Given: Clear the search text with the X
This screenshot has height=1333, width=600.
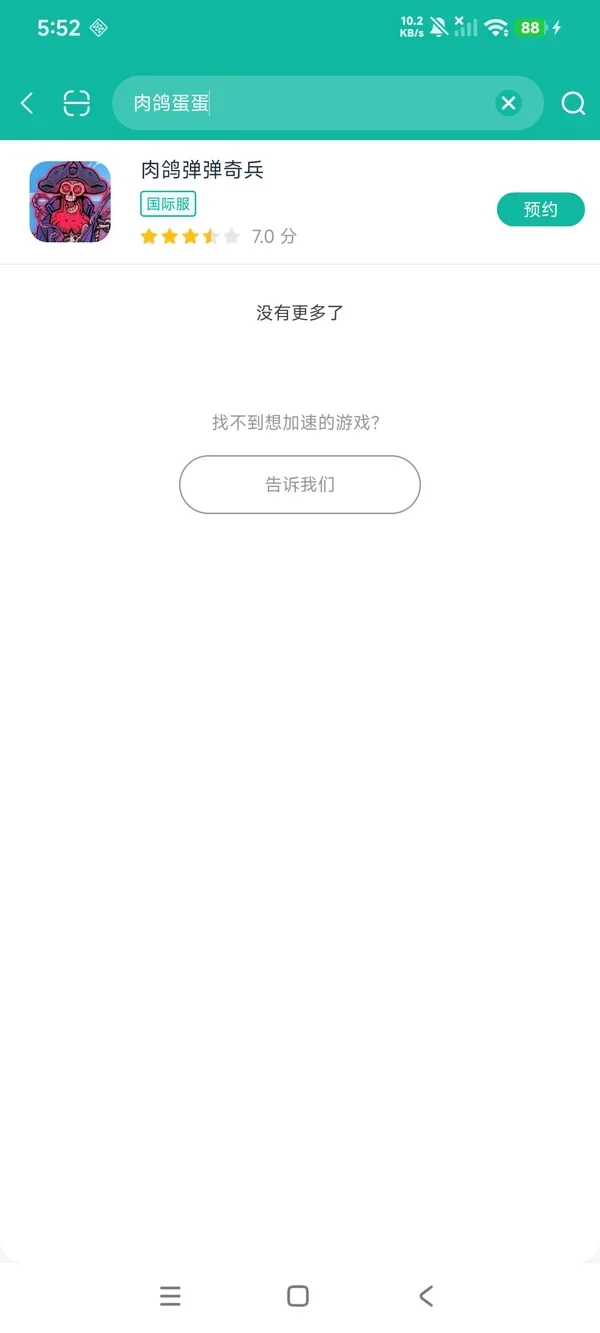Looking at the screenshot, I should (509, 103).
